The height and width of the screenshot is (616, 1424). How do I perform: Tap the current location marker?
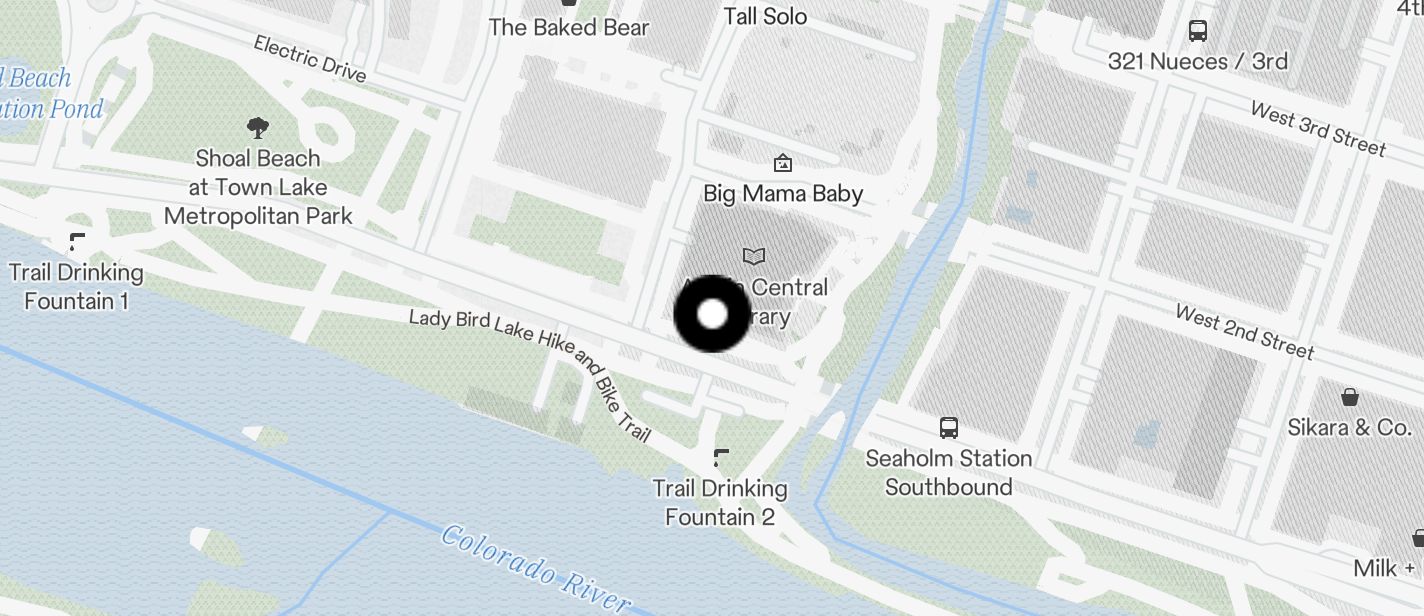(x=712, y=314)
